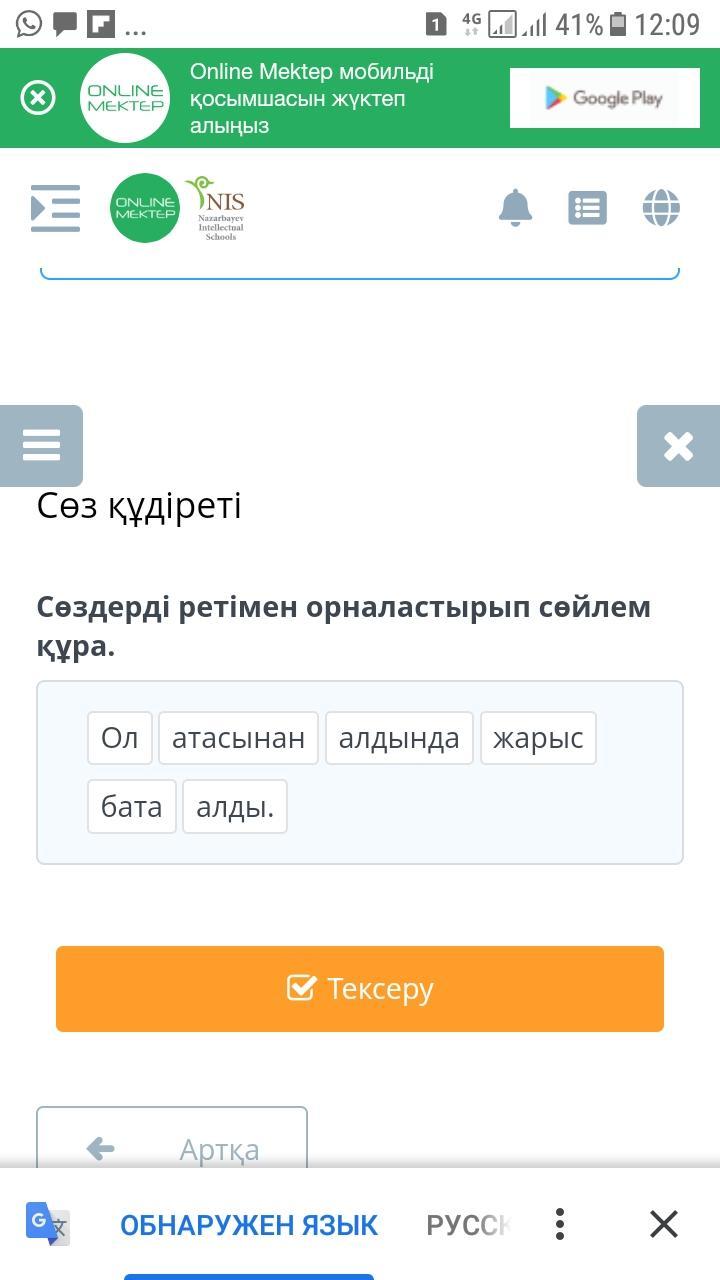Select the word chip "атасынан"
This screenshot has width=720, height=1280.
[238, 738]
